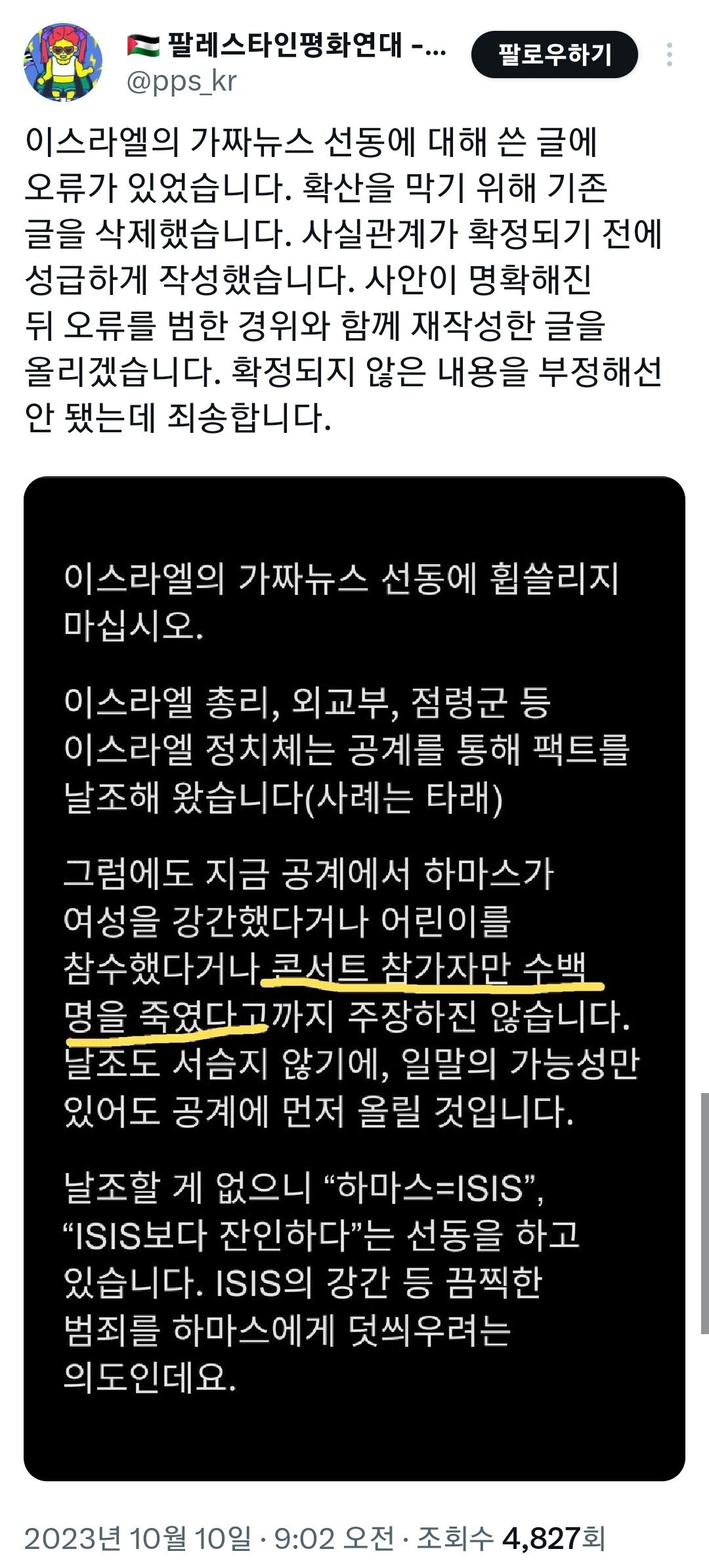Tap the 팔로우하기 follow button
Screen dimensions: 709x1568
tap(554, 55)
